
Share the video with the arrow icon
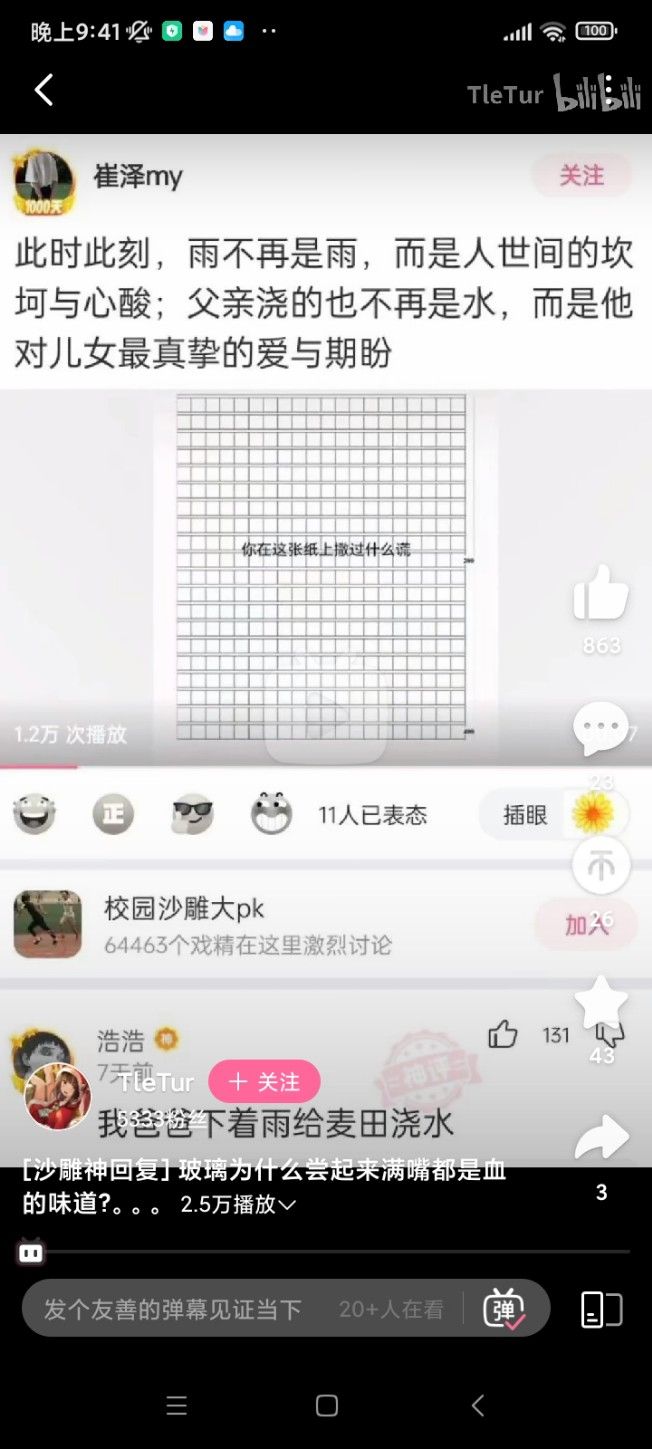click(601, 1139)
